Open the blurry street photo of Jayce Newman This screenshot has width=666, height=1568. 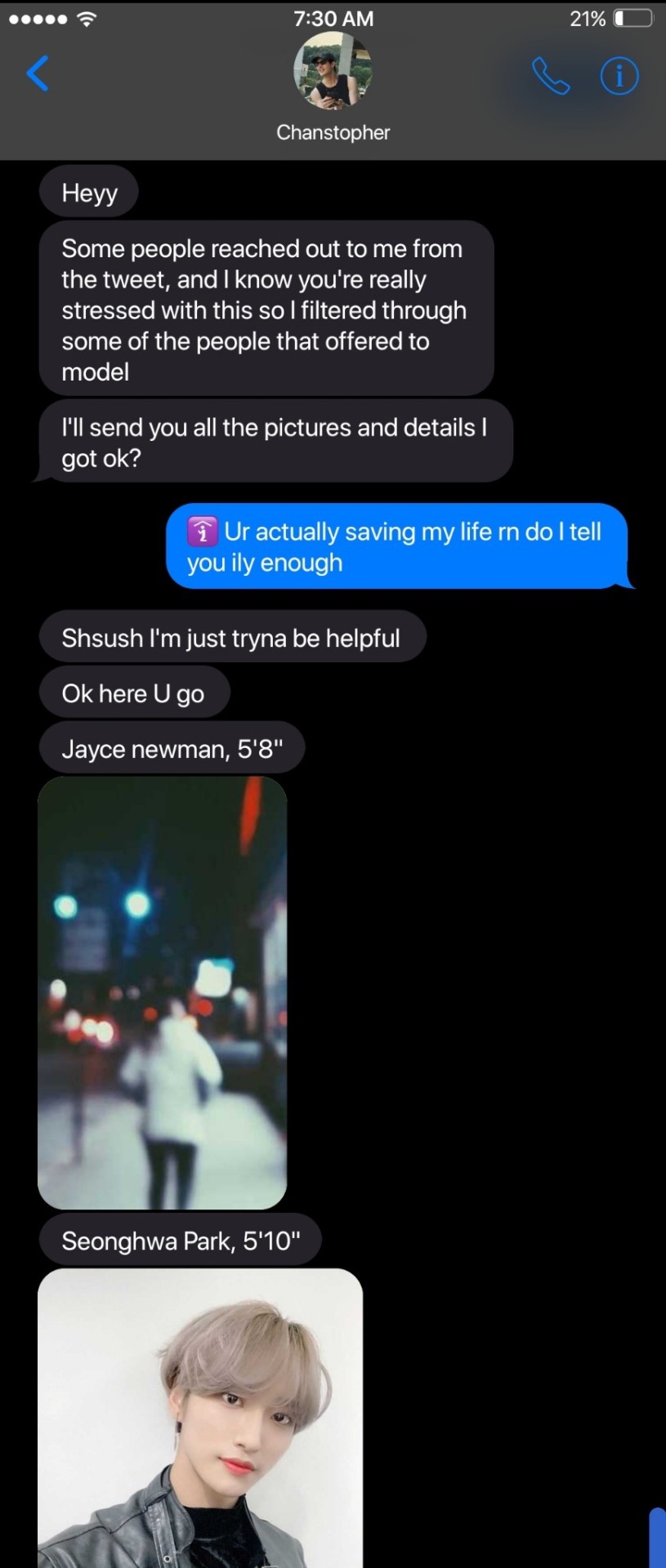pos(162,992)
